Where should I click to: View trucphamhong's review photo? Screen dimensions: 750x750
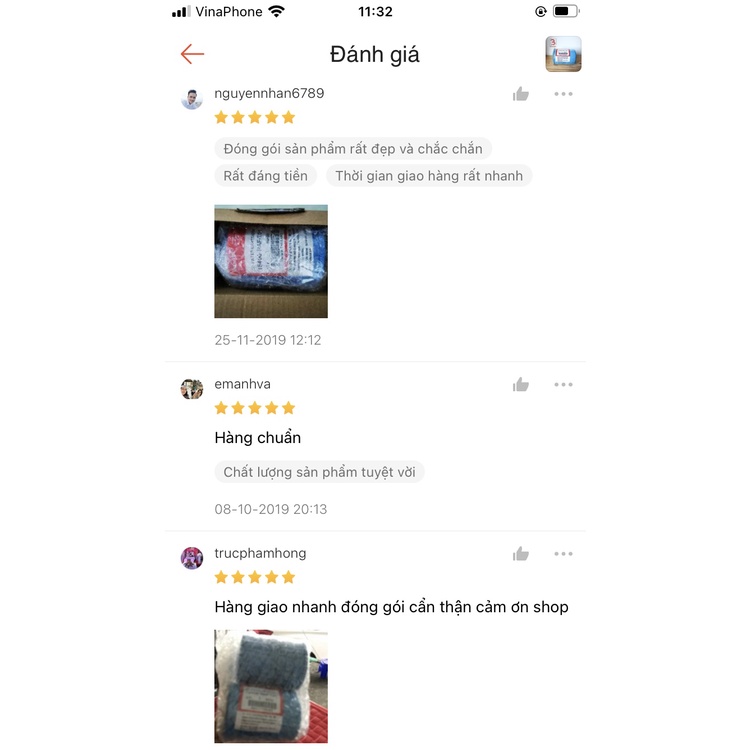tap(271, 686)
